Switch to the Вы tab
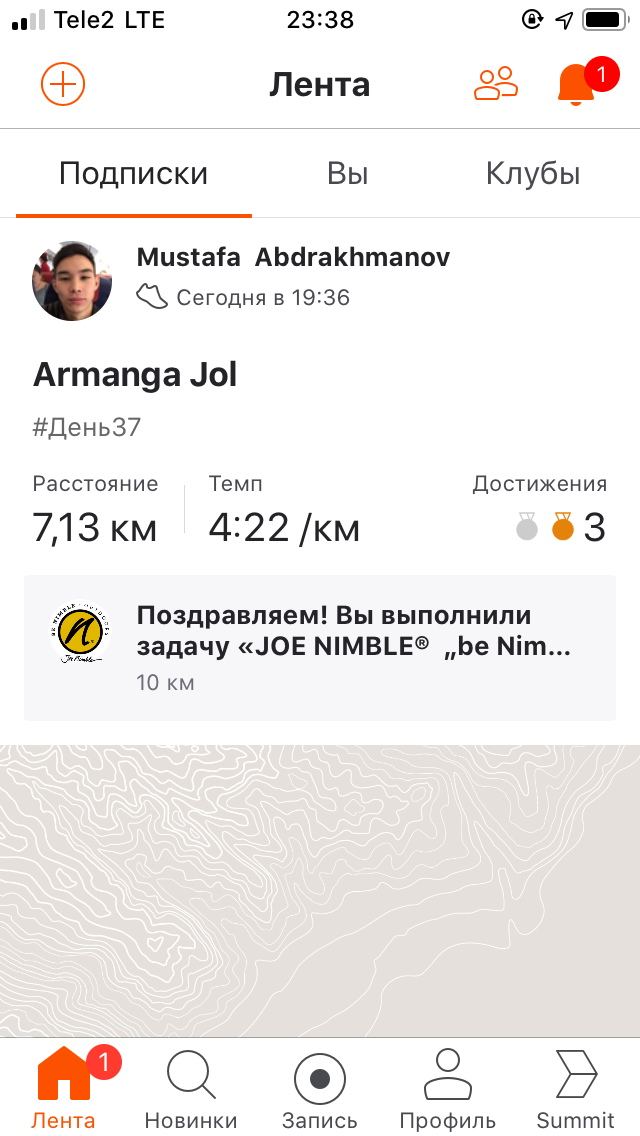Image resolution: width=640 pixels, height=1136 pixels. click(347, 174)
